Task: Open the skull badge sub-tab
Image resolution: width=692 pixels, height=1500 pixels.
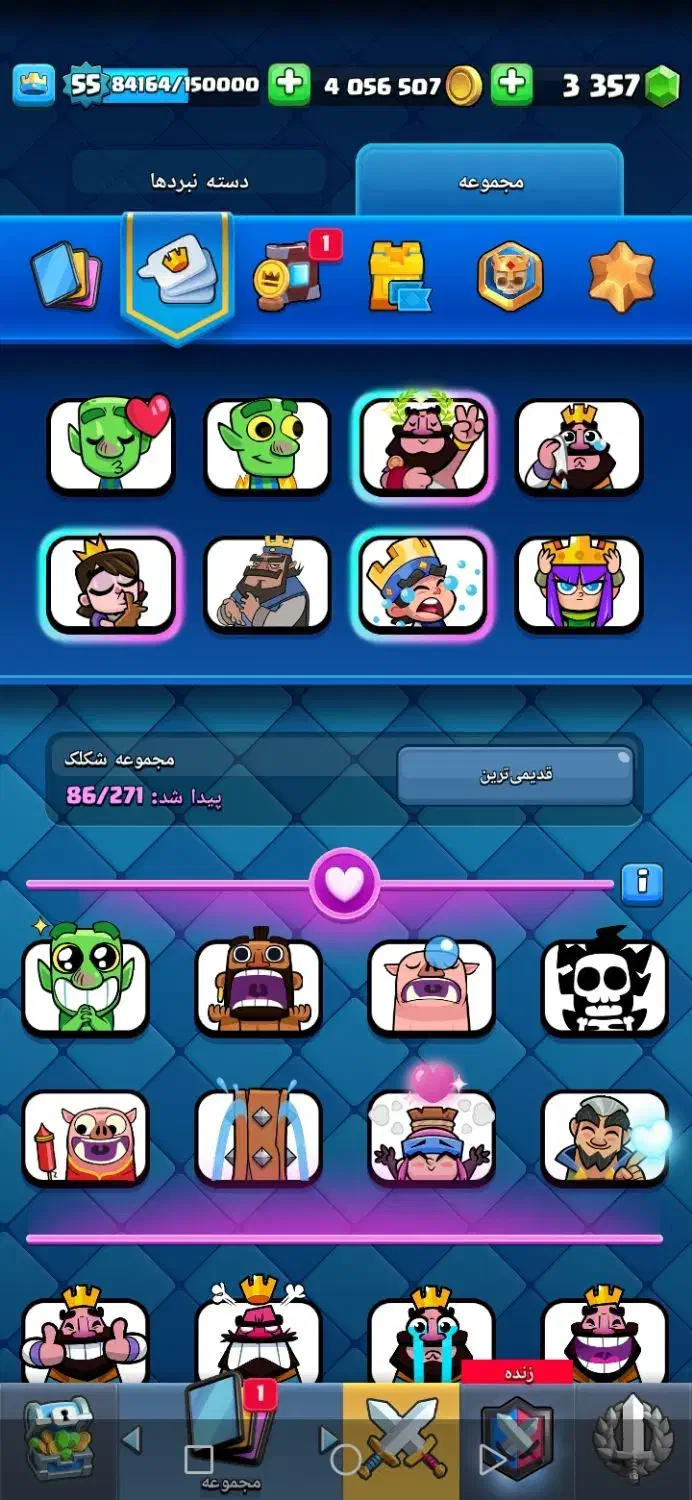Action: (x=511, y=275)
